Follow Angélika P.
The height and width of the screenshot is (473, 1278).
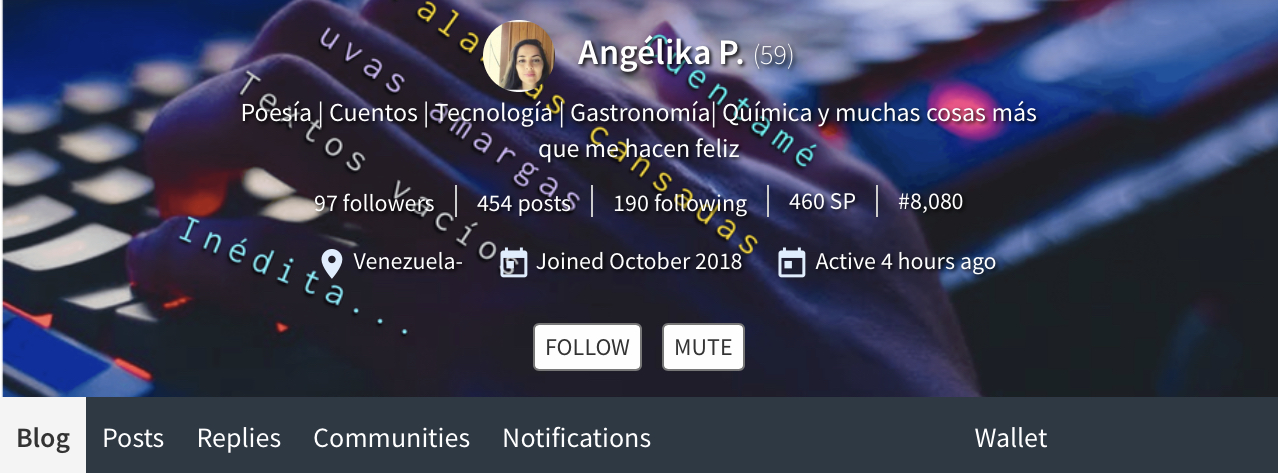587,347
